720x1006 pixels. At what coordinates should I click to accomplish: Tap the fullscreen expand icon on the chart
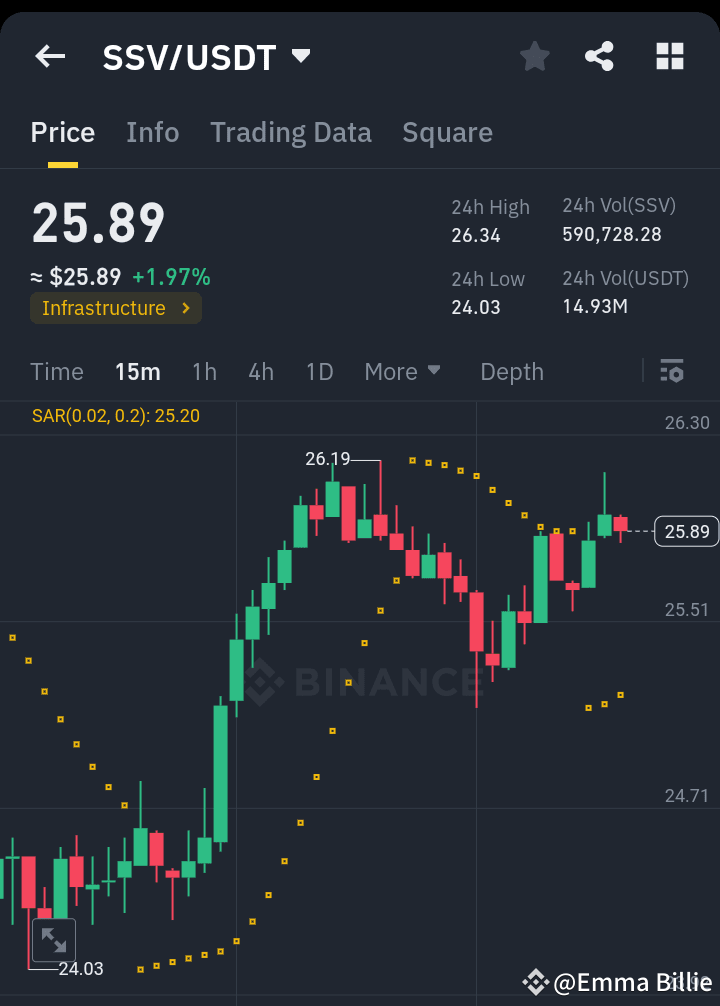point(53,940)
